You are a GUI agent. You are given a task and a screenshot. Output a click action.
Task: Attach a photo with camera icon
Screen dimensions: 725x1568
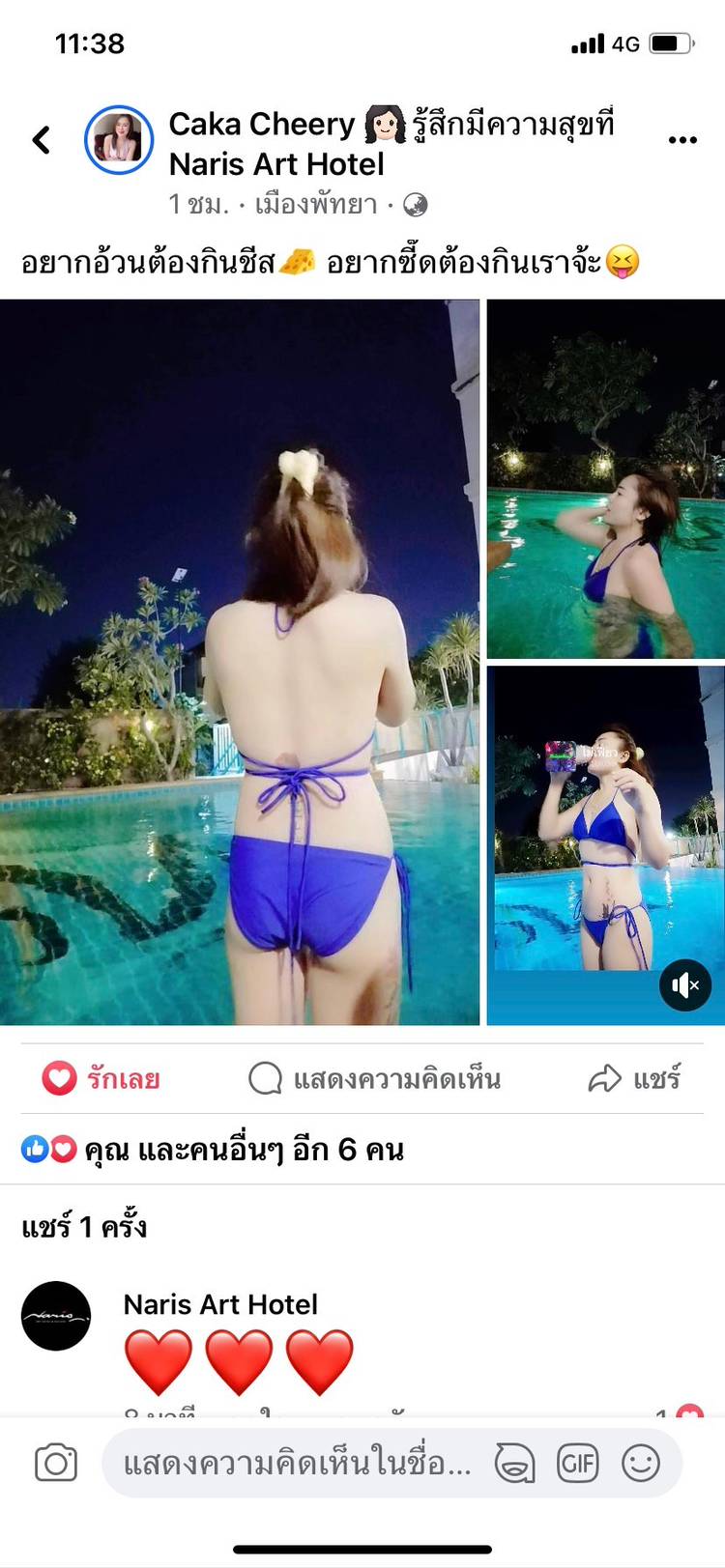pos(56,1463)
